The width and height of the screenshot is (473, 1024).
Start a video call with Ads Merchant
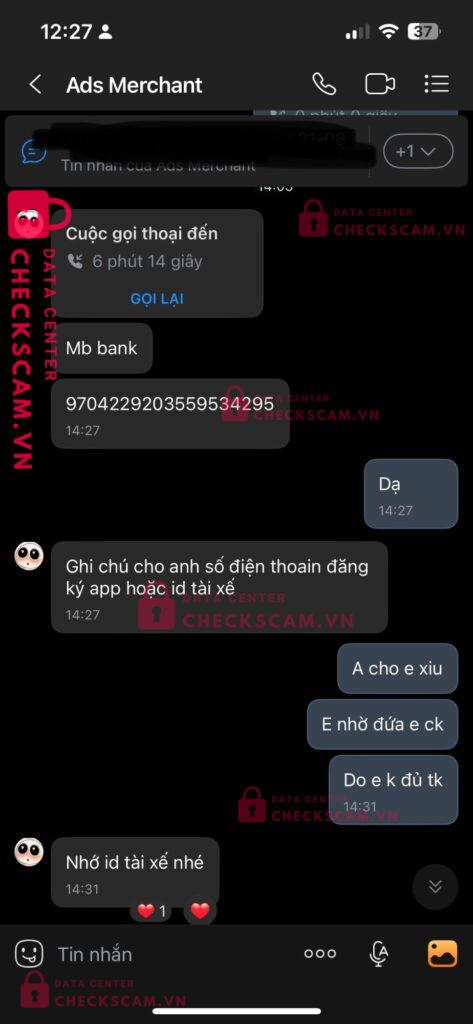point(380,84)
